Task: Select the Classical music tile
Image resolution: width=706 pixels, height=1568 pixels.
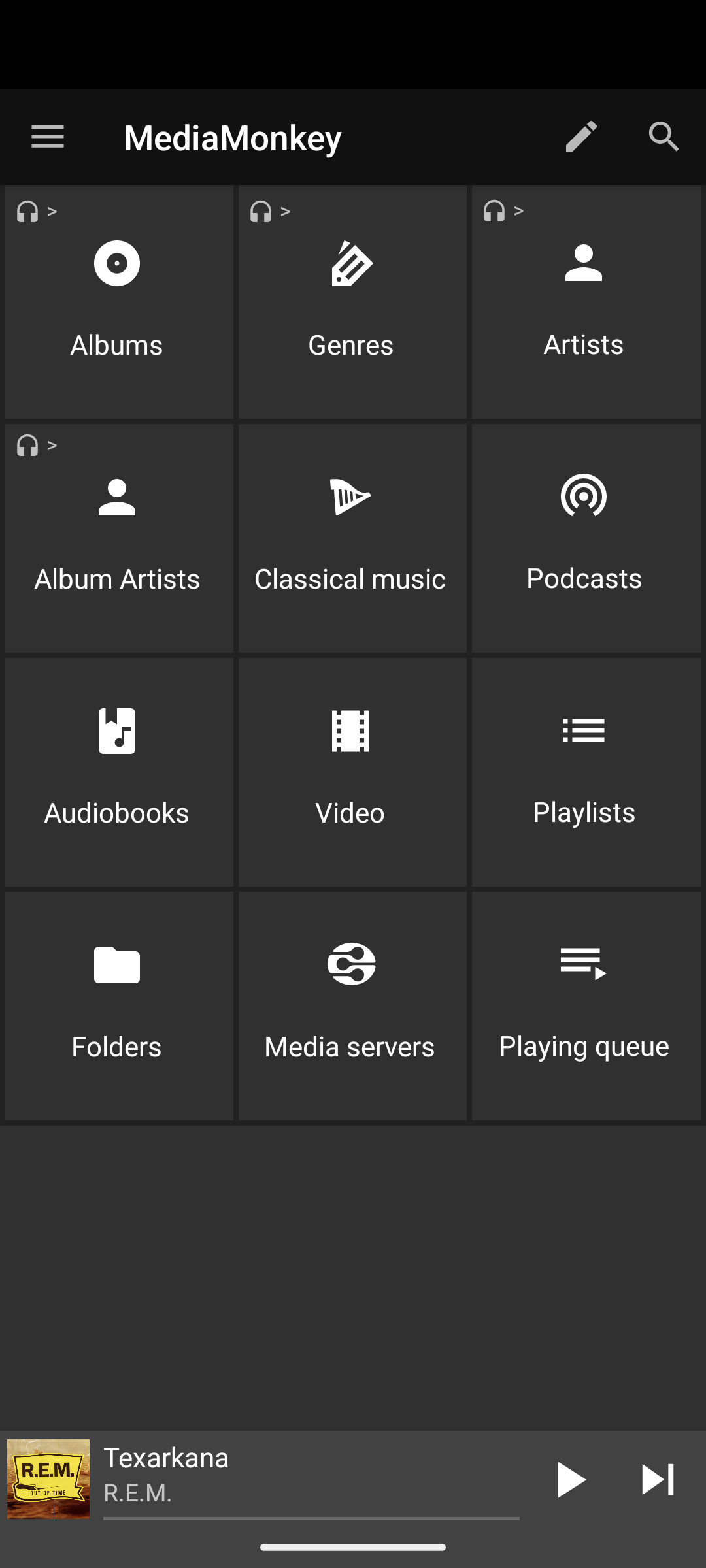Action: pos(352,538)
